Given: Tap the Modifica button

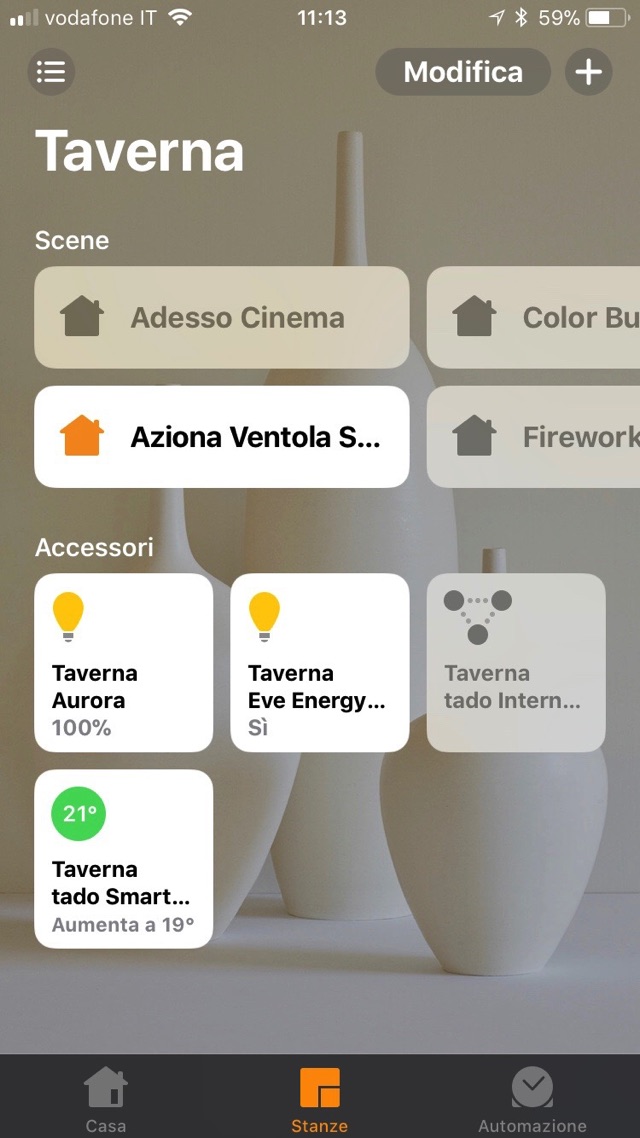Looking at the screenshot, I should tap(462, 72).
